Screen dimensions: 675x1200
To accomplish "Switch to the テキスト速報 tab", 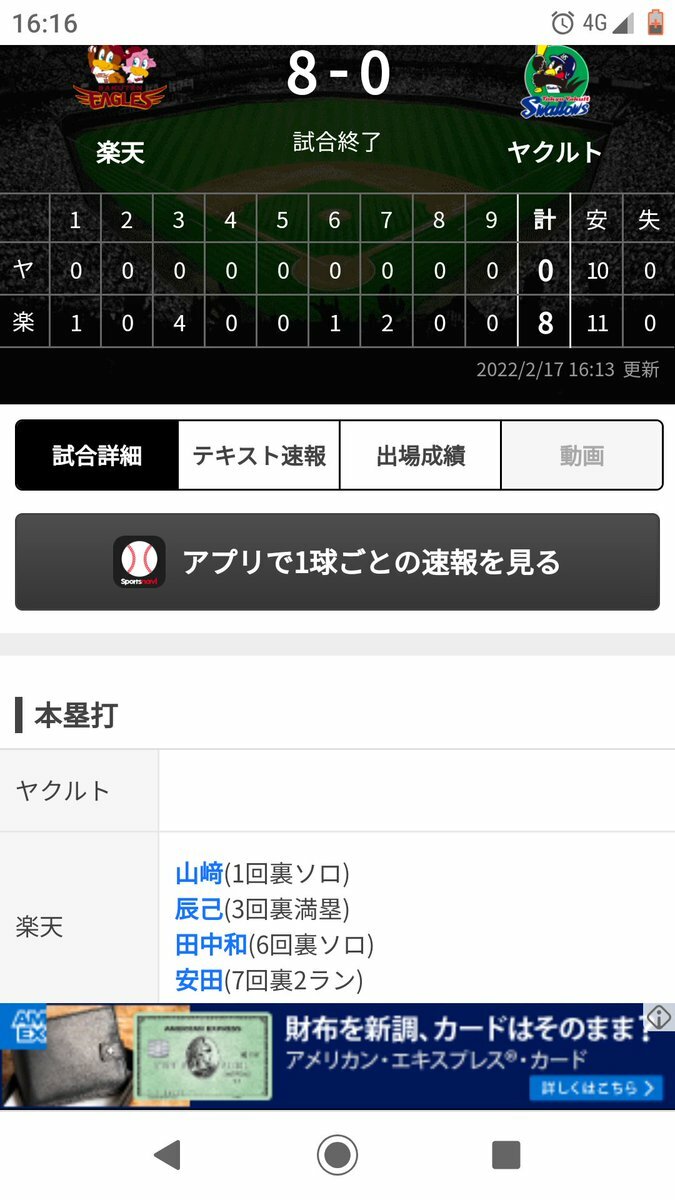I will coord(259,456).
